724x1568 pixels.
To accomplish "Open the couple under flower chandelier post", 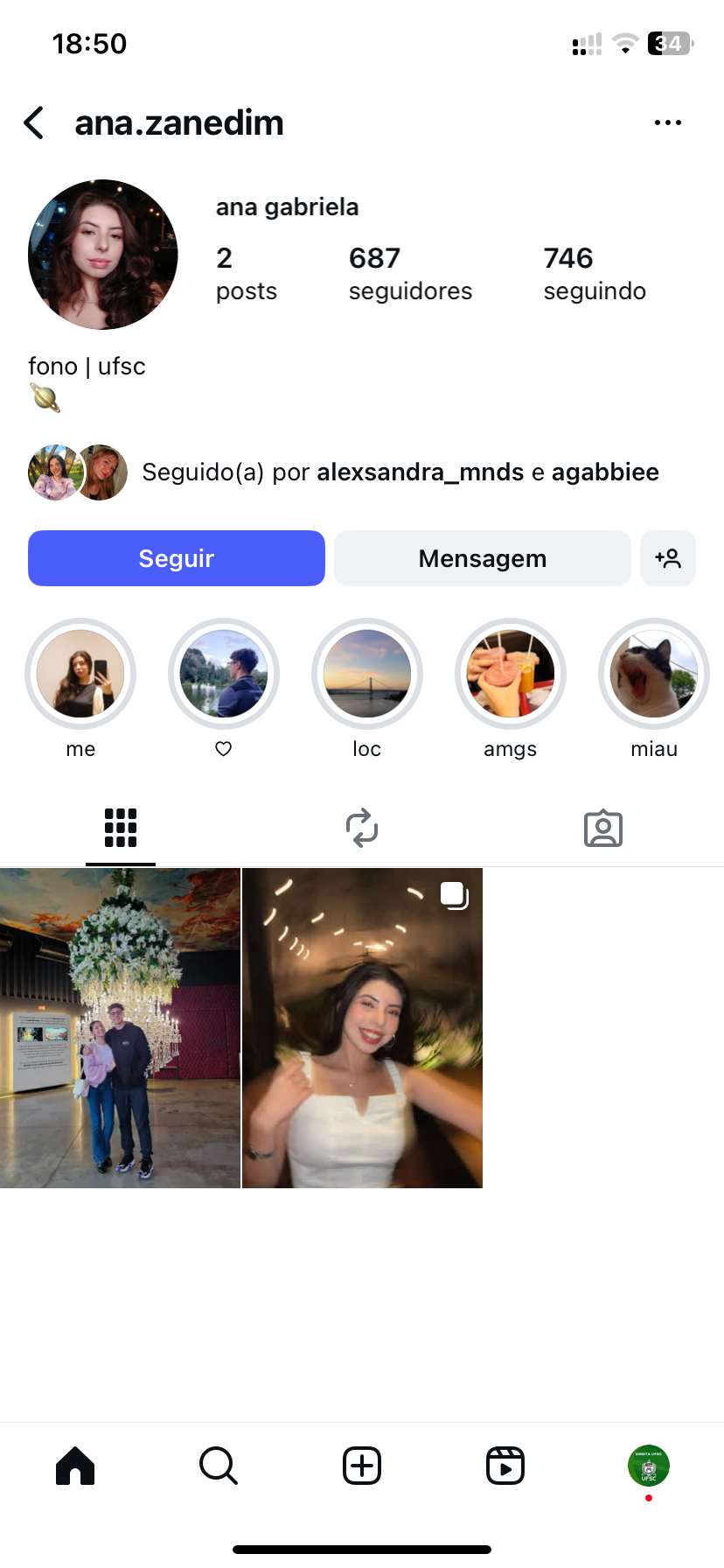I will point(120,1028).
